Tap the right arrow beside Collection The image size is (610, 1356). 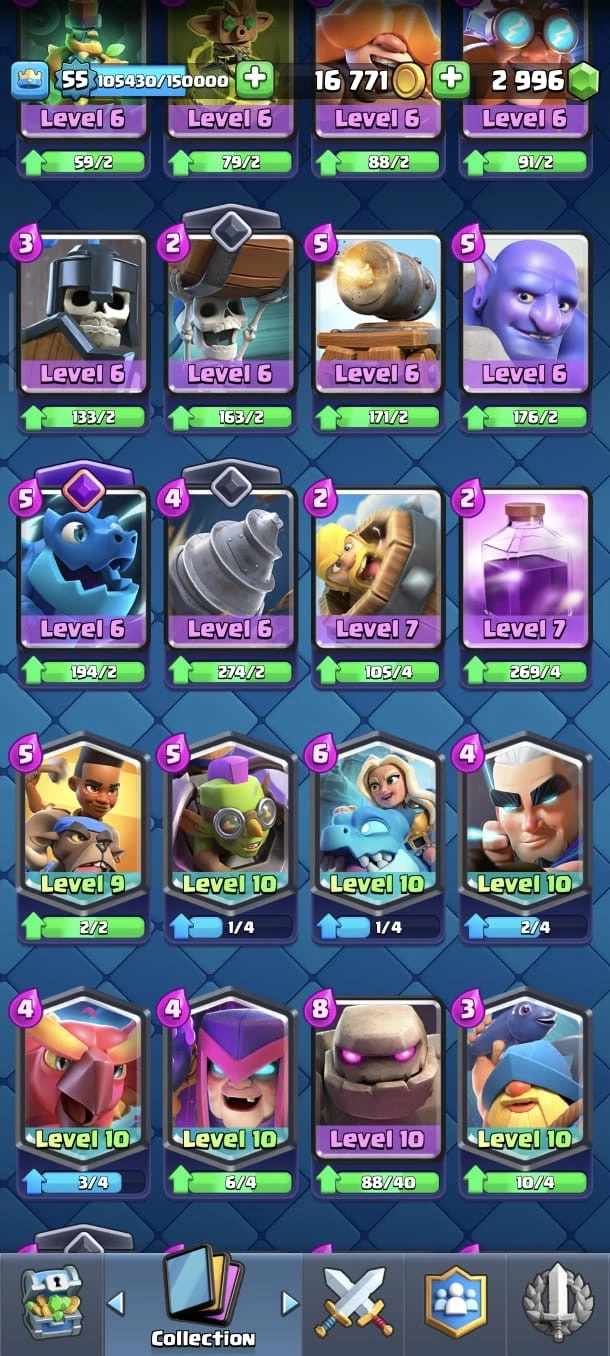(x=290, y=1302)
